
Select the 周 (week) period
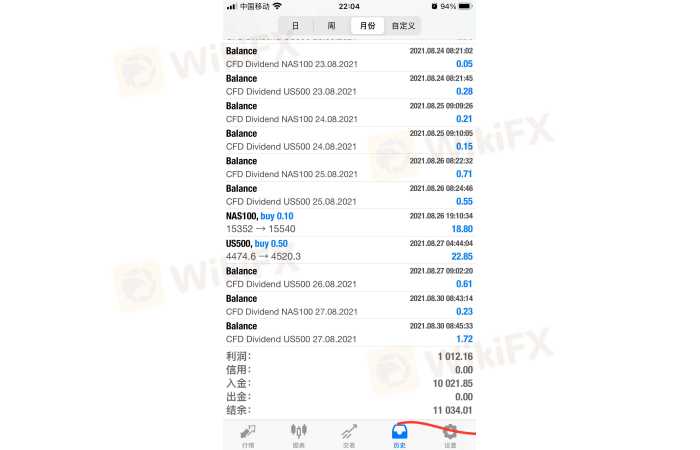pyautogui.click(x=331, y=26)
